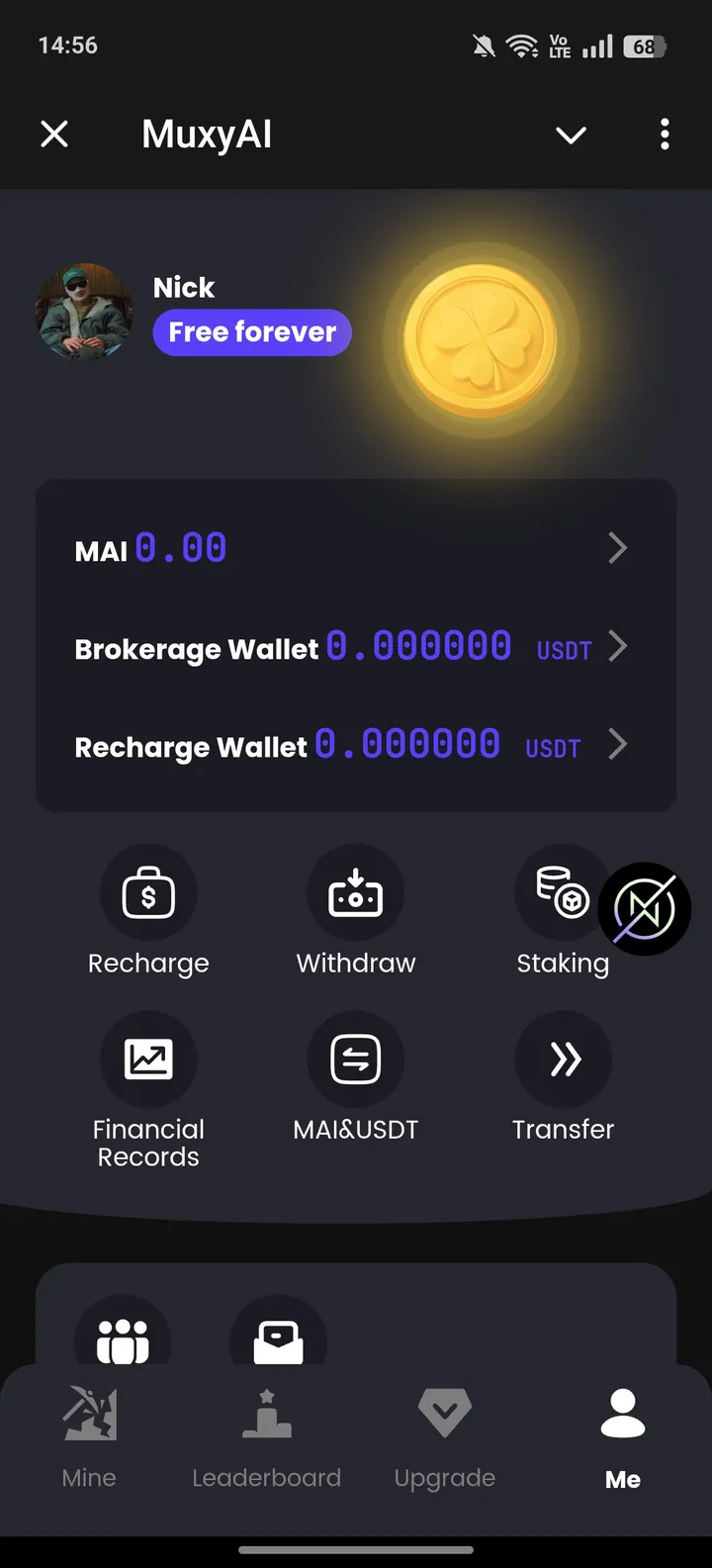Image resolution: width=712 pixels, height=1568 pixels.
Task: Open Recharge Wallet details arrow
Action: point(617,745)
